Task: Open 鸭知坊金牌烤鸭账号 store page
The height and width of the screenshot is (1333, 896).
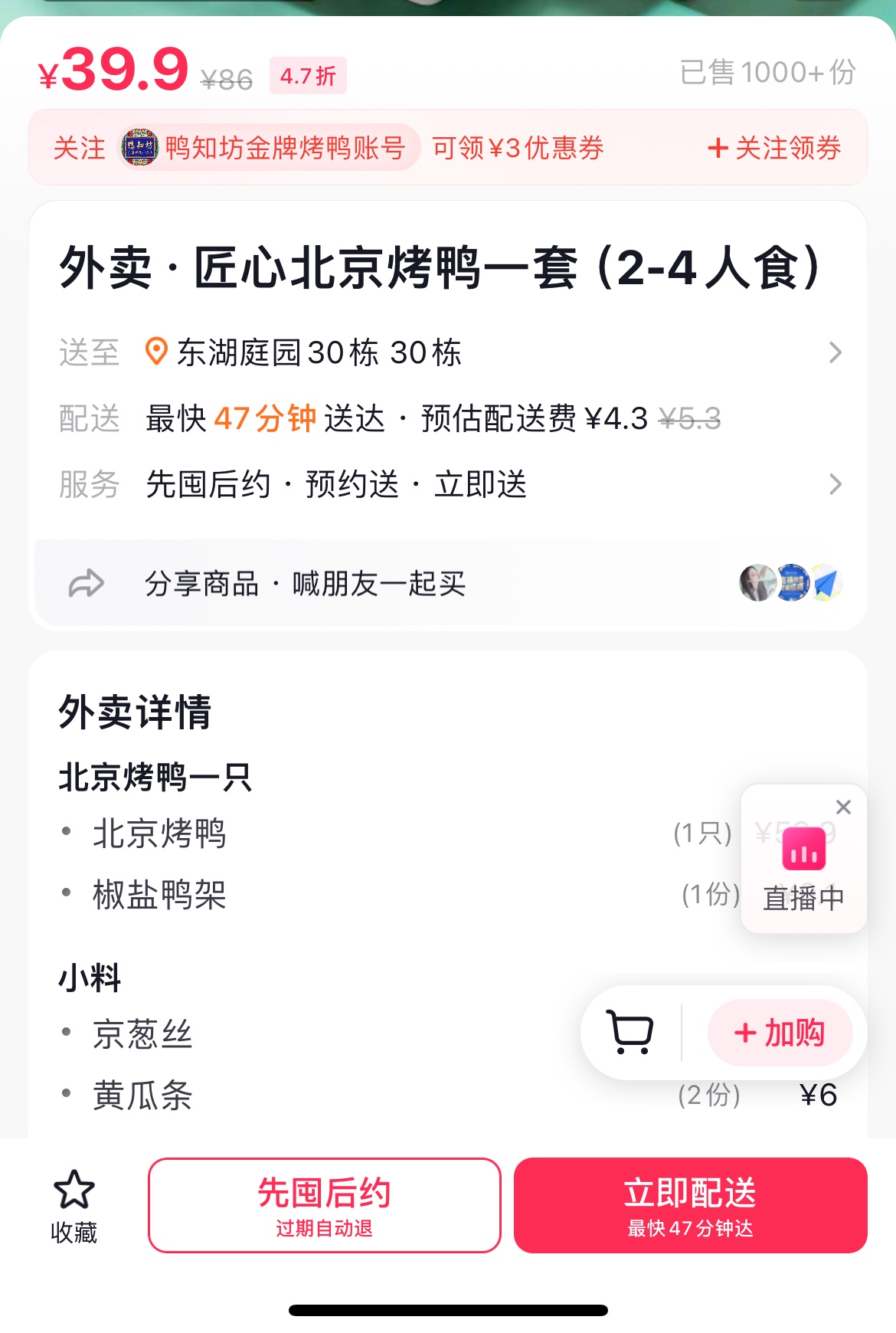Action: [270, 148]
